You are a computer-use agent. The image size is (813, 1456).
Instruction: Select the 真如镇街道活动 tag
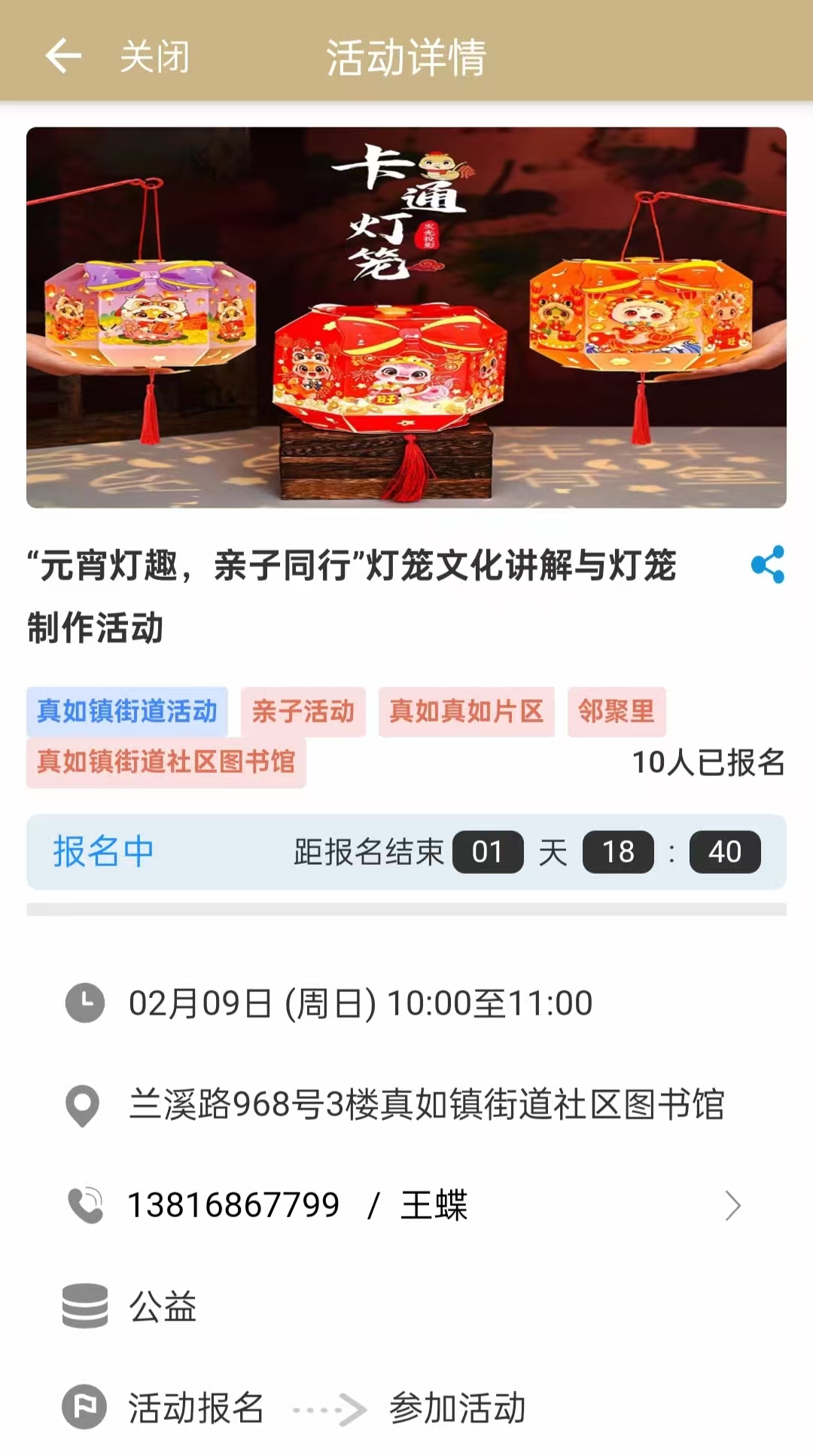(x=127, y=711)
